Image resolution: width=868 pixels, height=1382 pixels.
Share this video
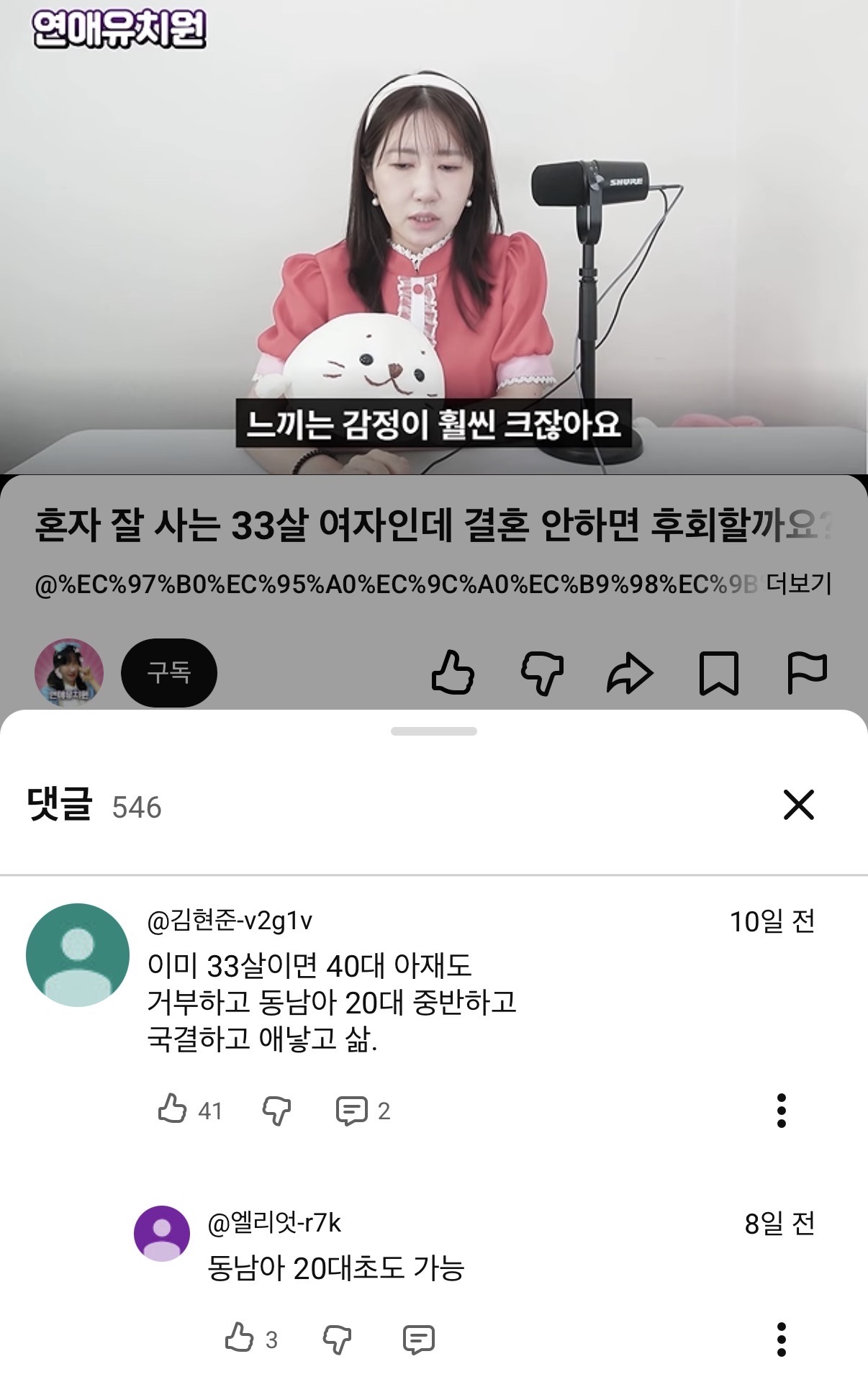tap(630, 674)
